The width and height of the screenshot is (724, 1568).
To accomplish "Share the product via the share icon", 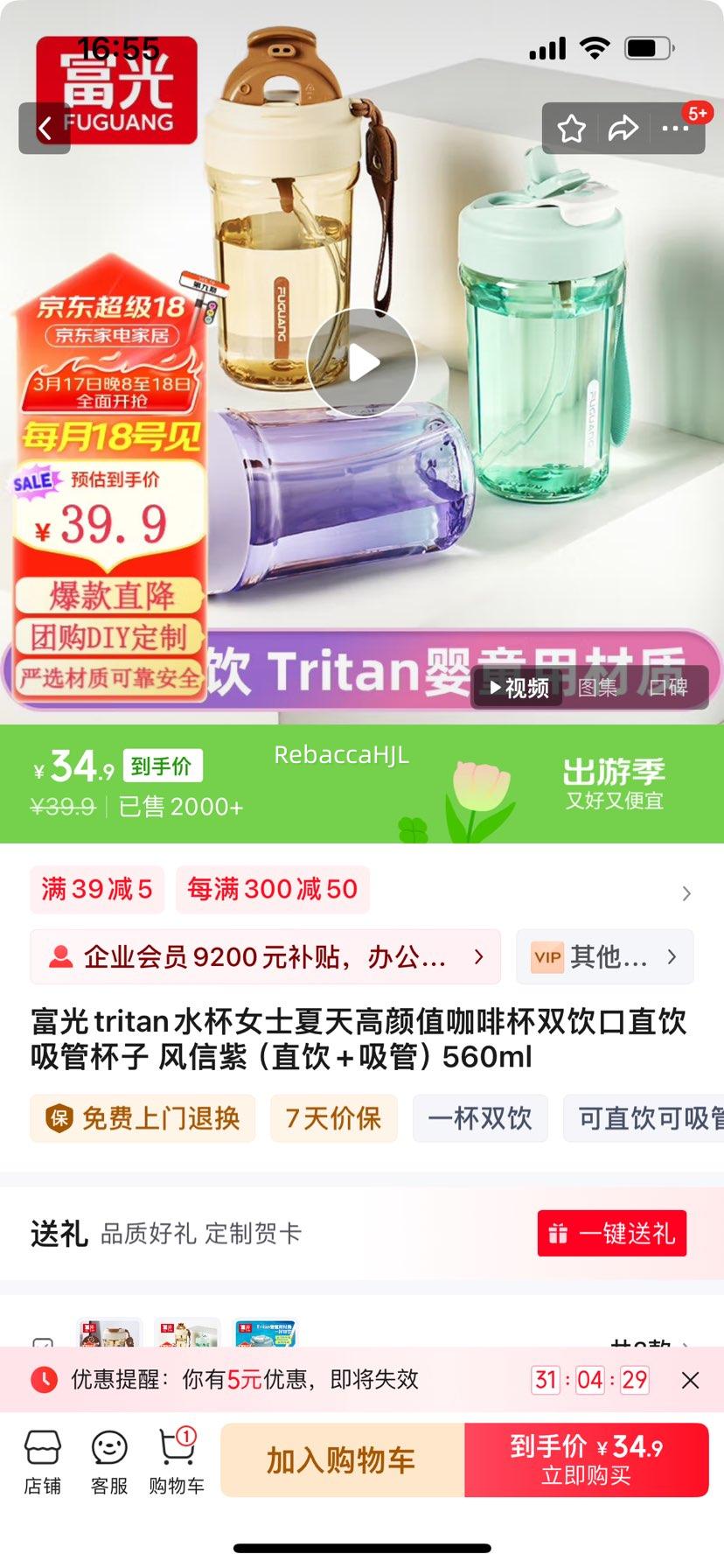I will (x=624, y=128).
